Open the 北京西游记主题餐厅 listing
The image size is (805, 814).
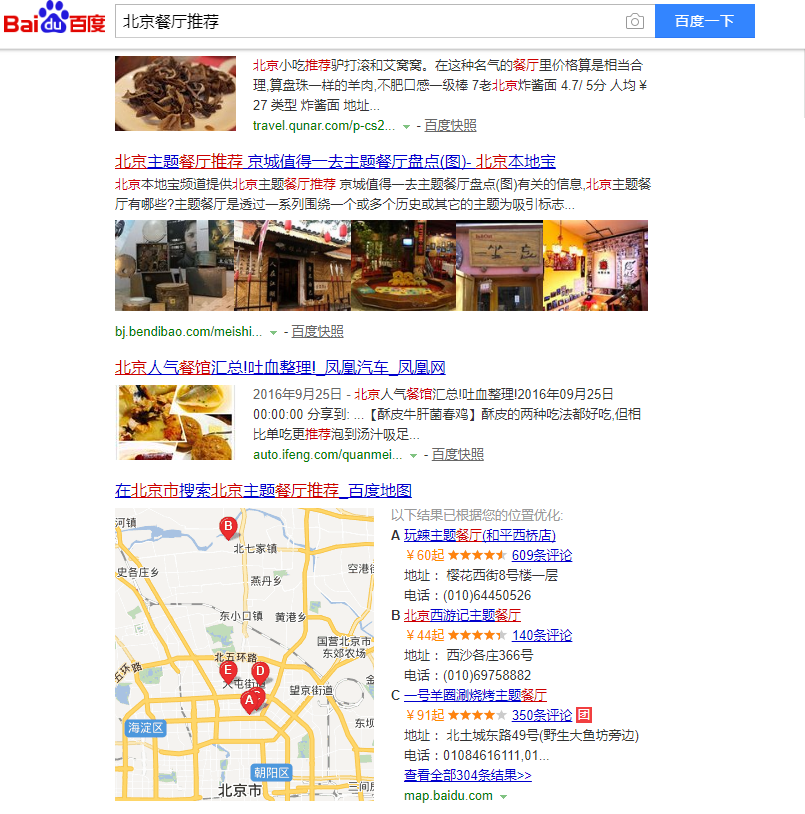[462, 615]
